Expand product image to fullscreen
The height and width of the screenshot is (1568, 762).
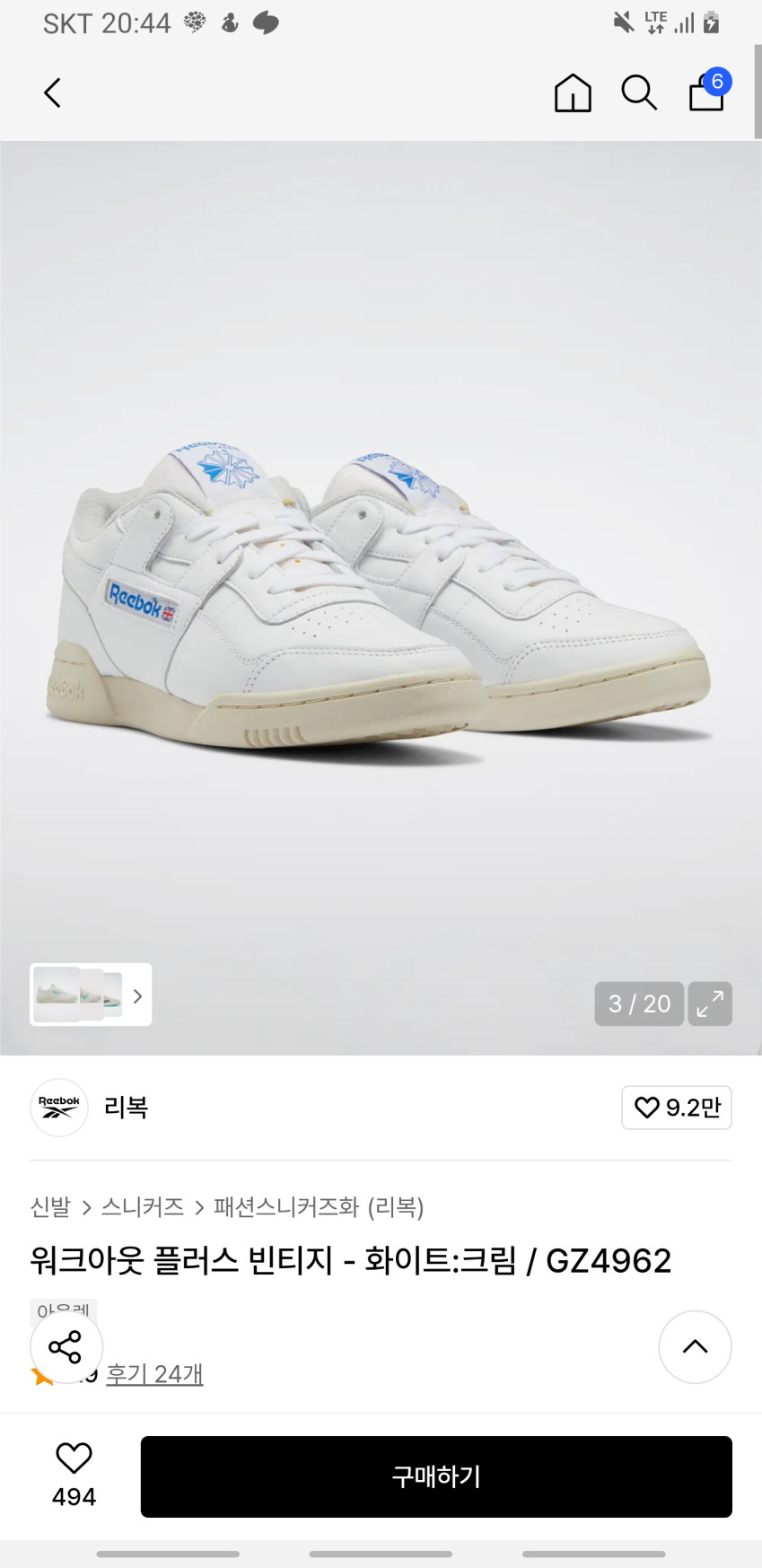click(710, 1003)
